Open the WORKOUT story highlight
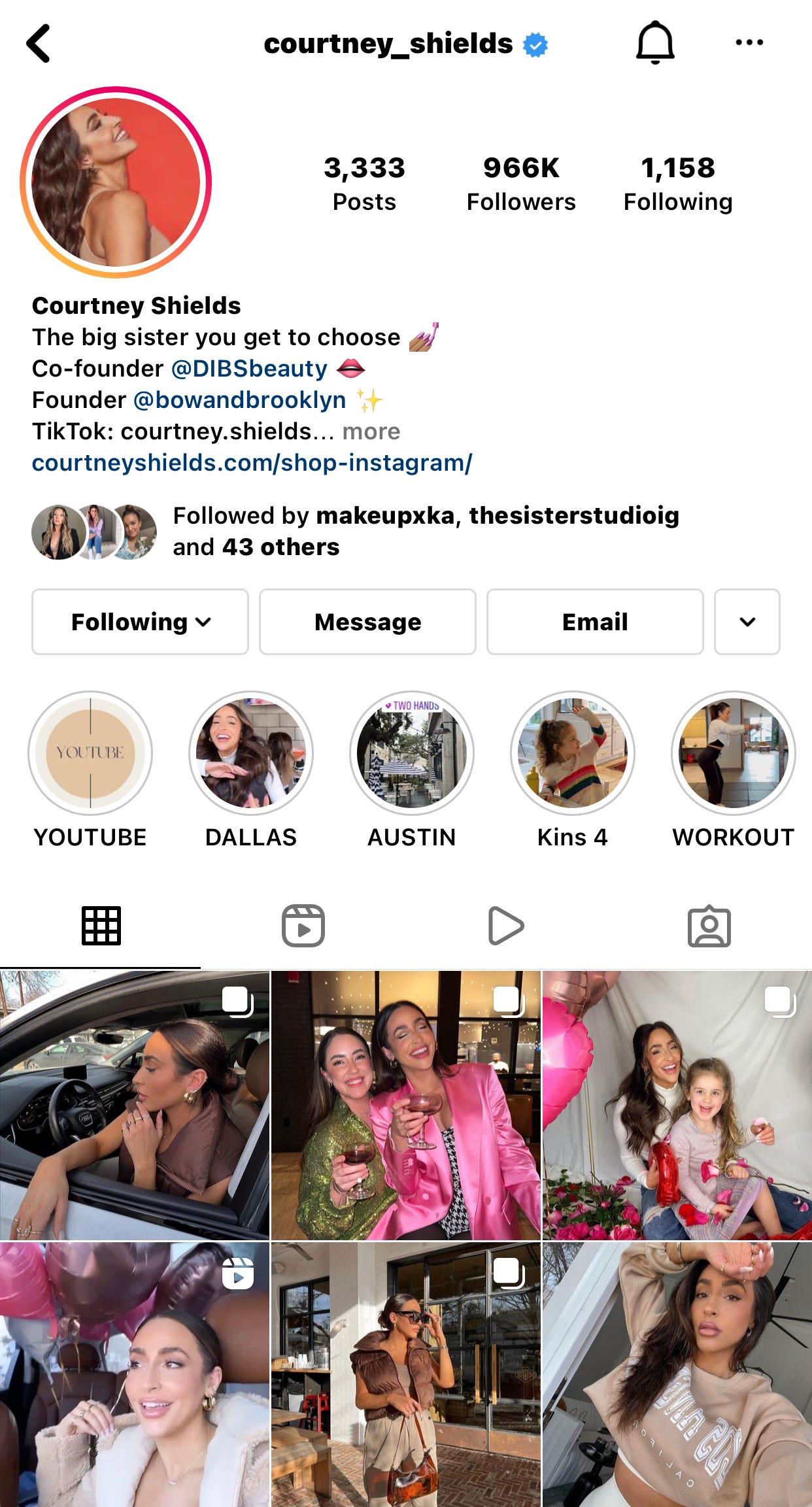 coord(733,753)
